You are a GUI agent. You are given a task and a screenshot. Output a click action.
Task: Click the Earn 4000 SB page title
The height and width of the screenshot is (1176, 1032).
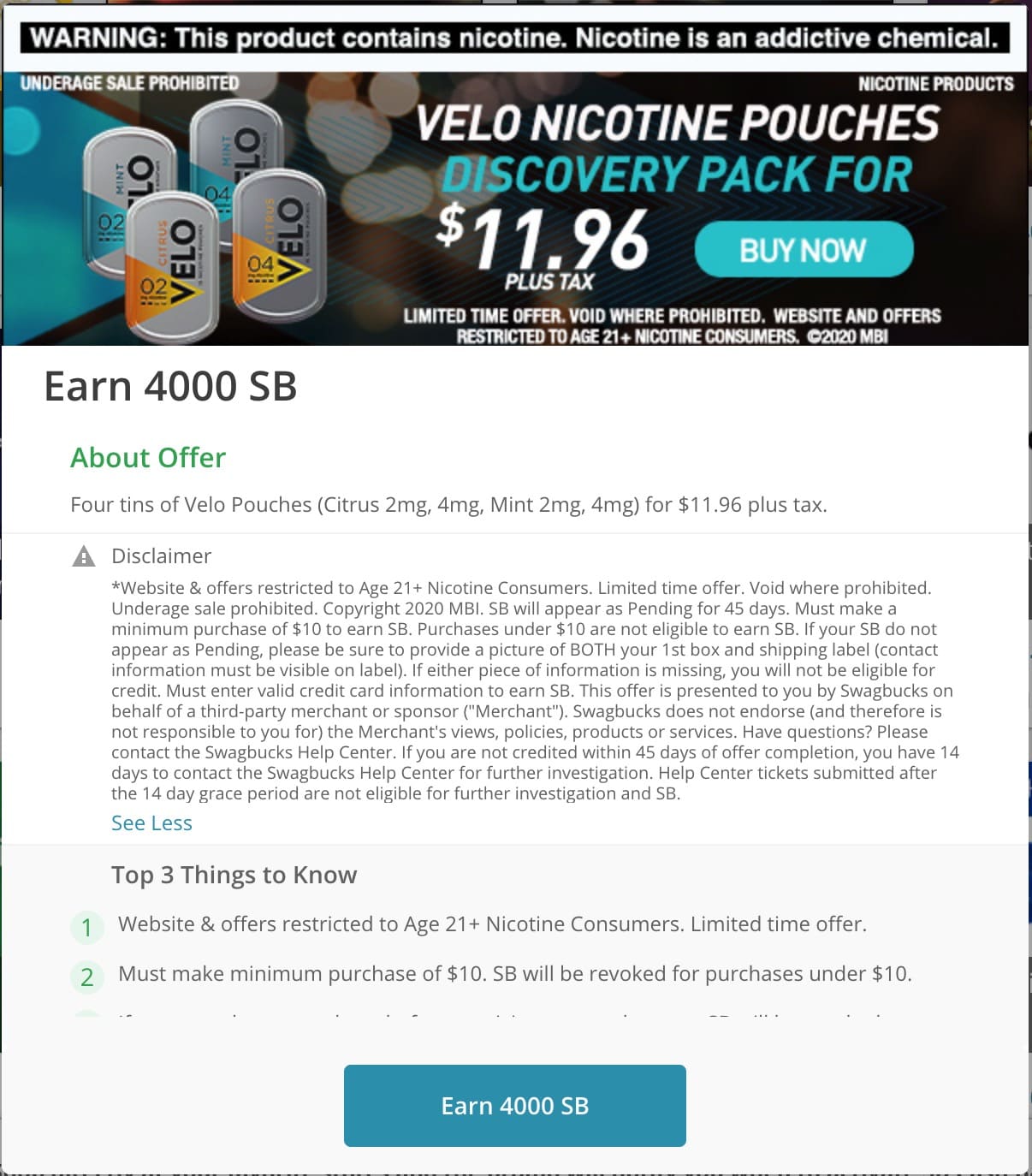170,387
